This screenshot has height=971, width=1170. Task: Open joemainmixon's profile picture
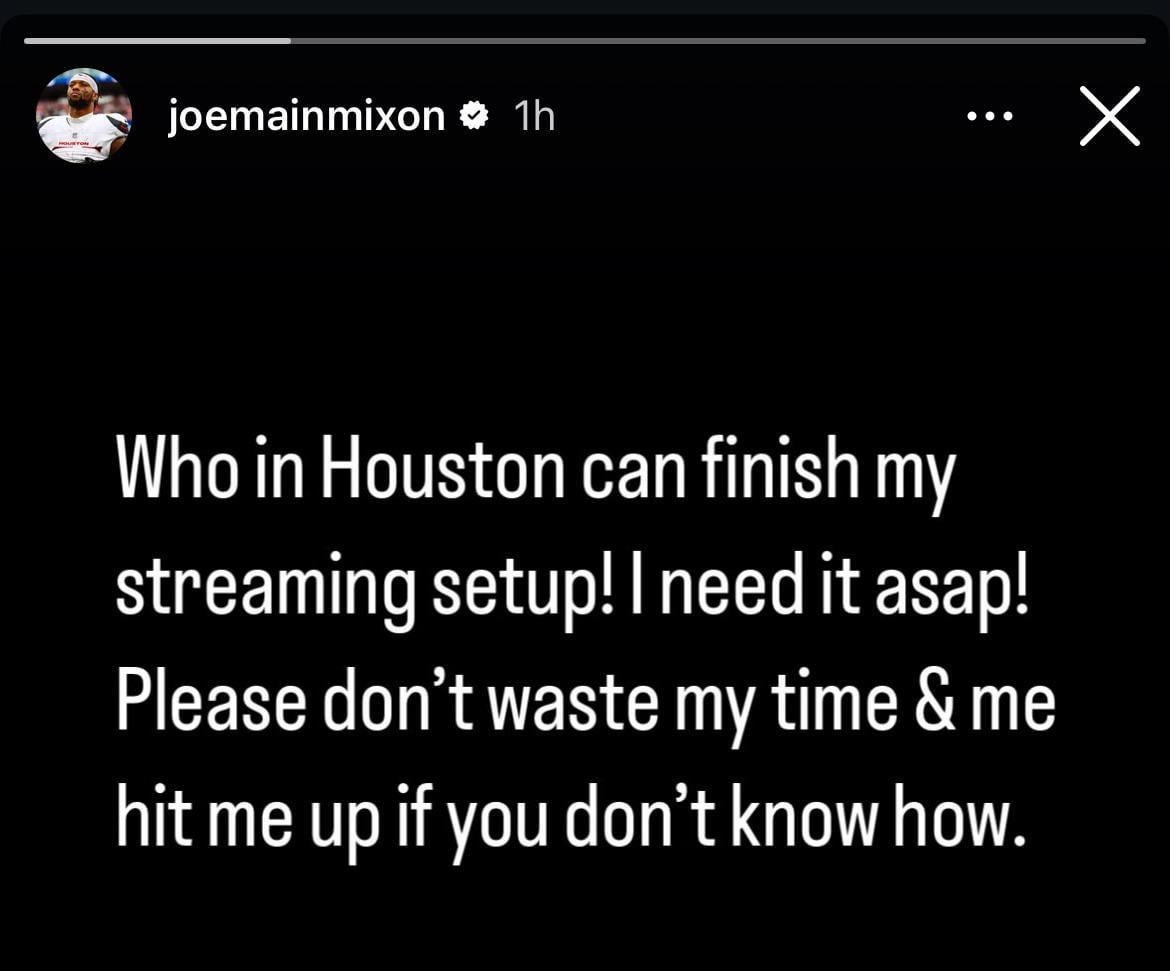84,116
